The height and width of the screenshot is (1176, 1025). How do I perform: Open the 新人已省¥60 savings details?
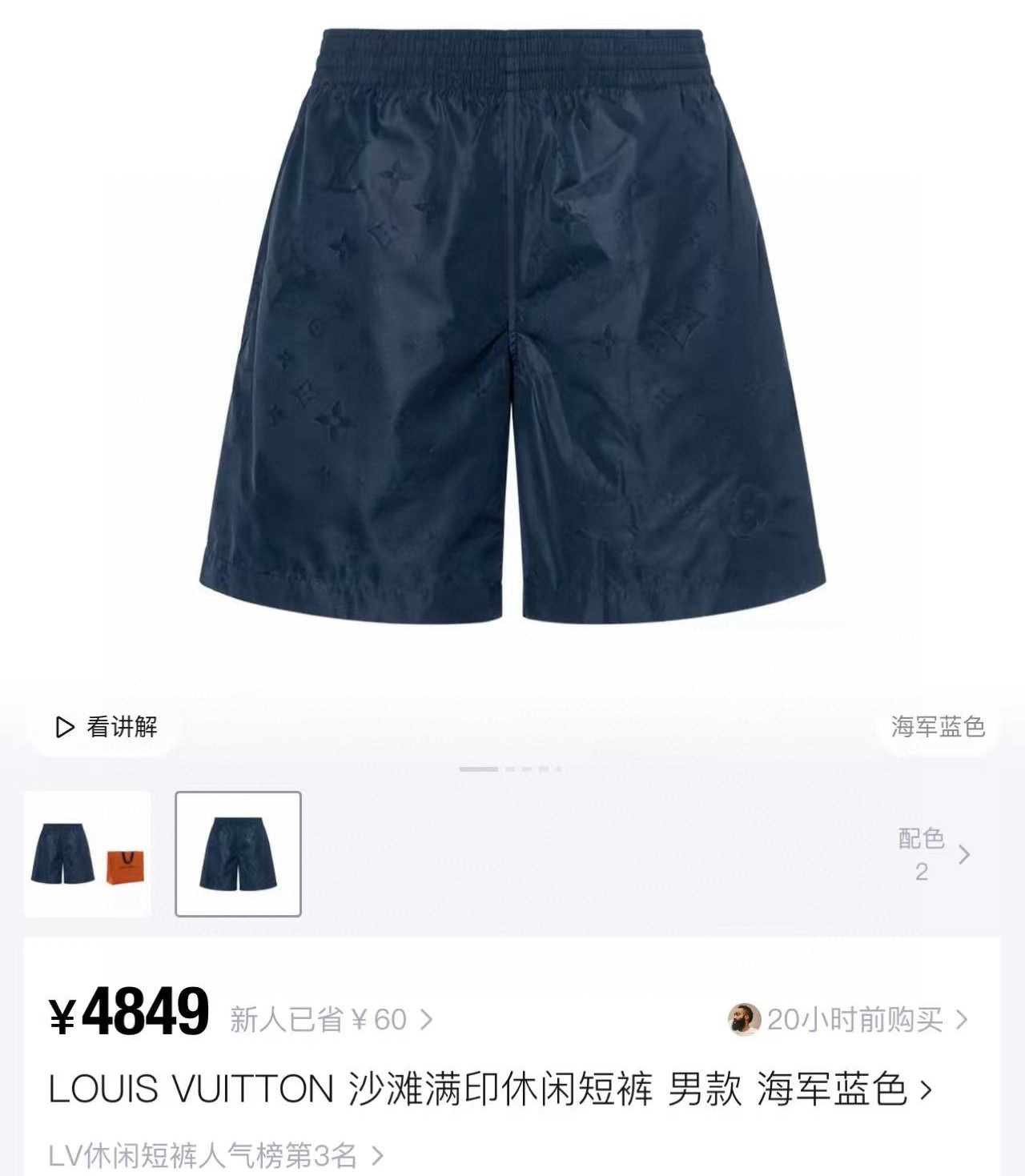[331, 1020]
